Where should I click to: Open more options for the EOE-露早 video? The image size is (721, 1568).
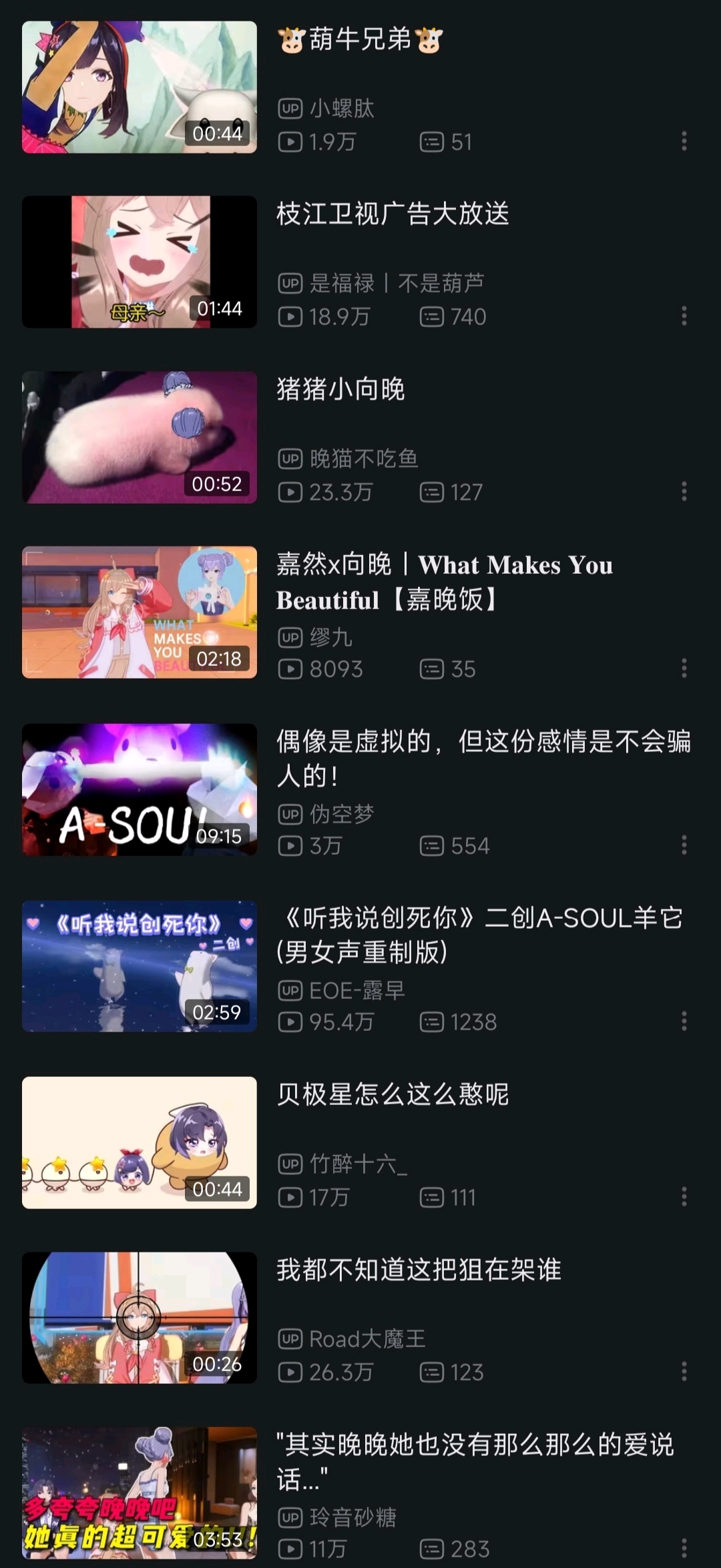684,1022
